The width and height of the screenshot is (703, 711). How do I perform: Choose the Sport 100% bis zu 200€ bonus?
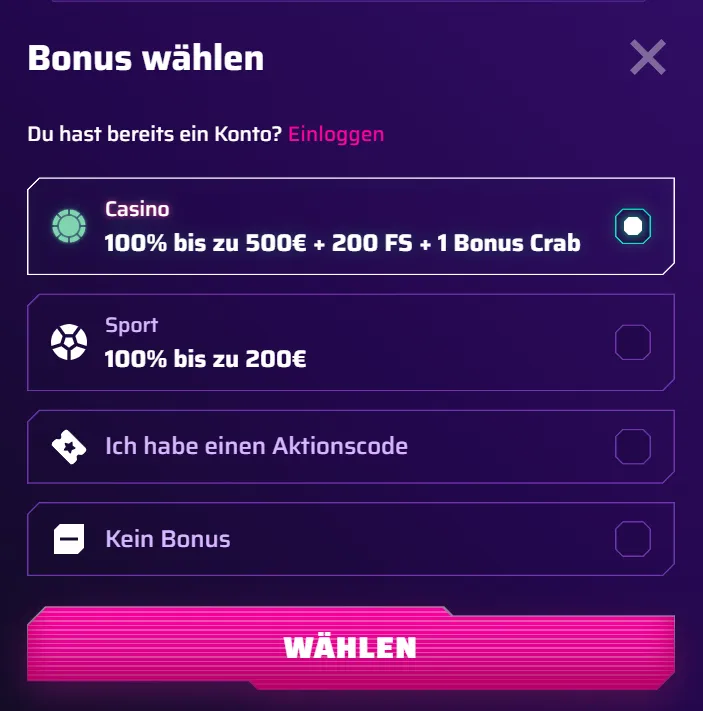(632, 343)
